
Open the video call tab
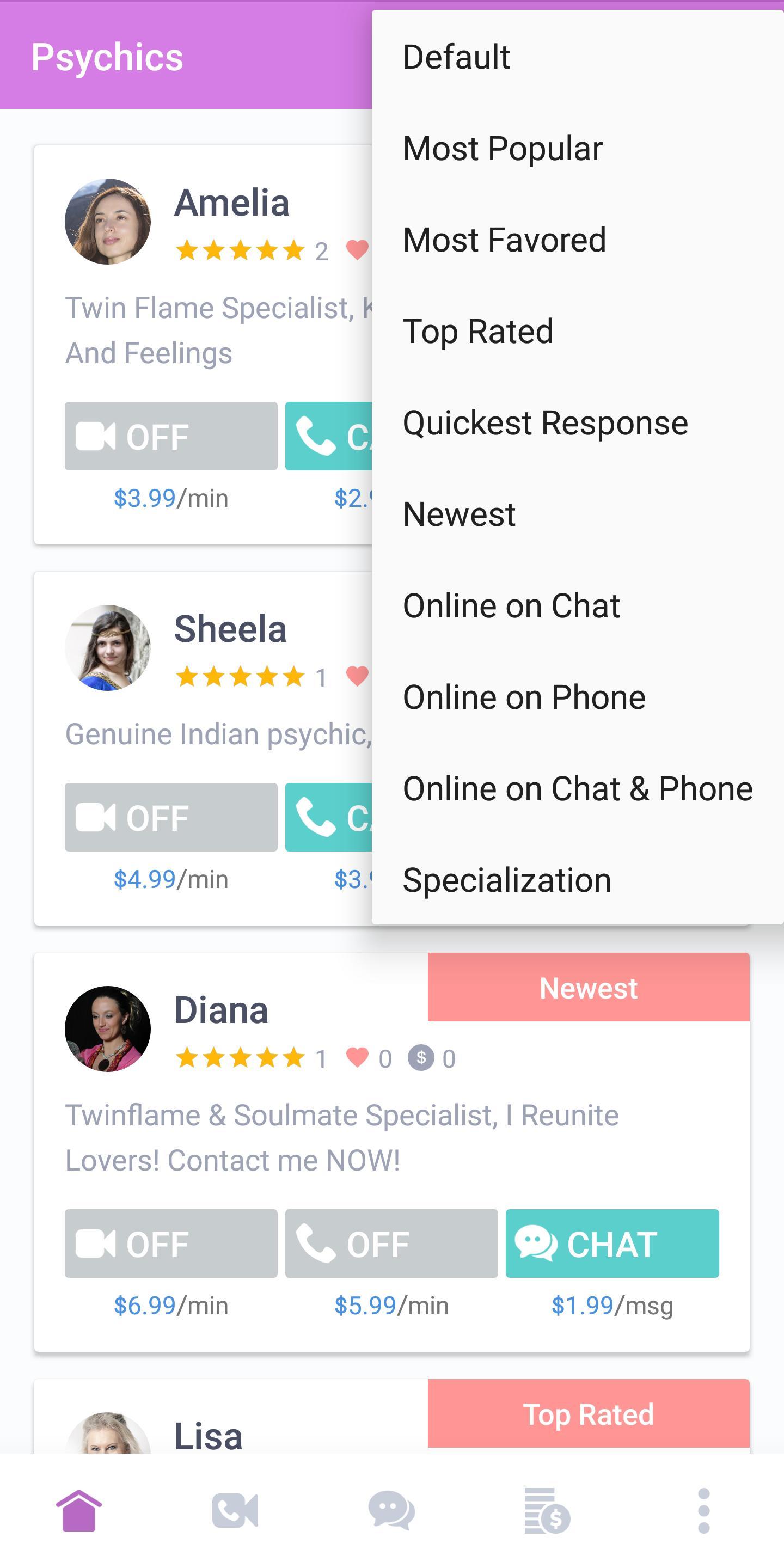[235, 1511]
